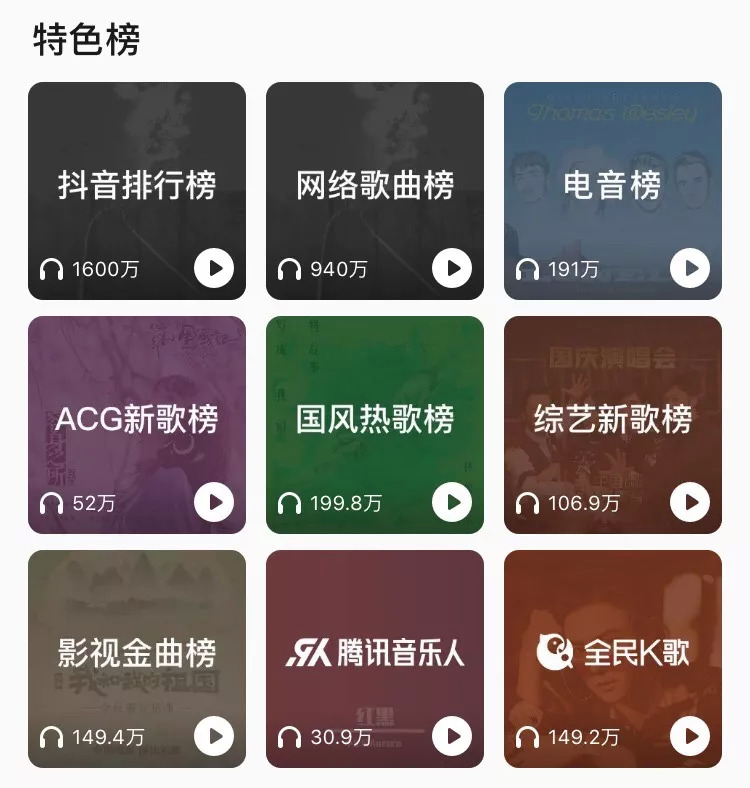
Task: Play the 国风热歌榜 chart
Action: 452,502
